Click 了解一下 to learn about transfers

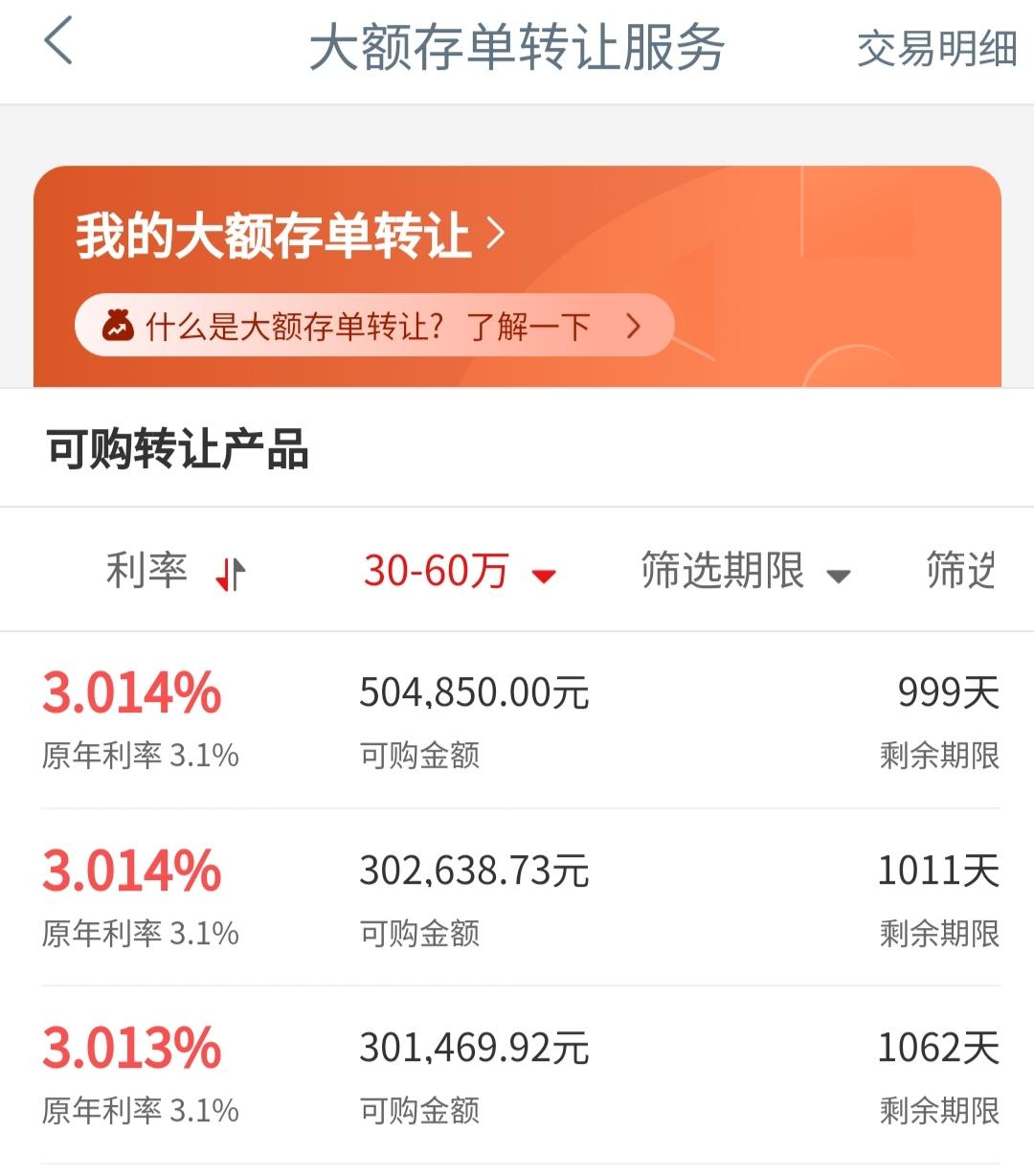click(x=530, y=325)
